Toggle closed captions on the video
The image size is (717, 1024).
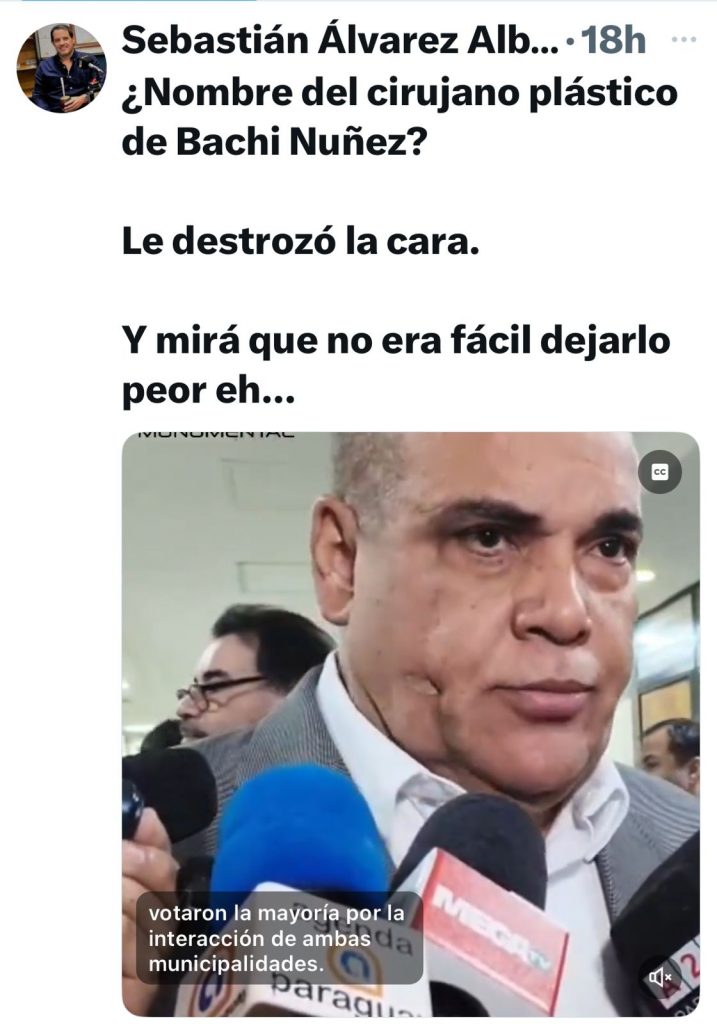pos(660,472)
